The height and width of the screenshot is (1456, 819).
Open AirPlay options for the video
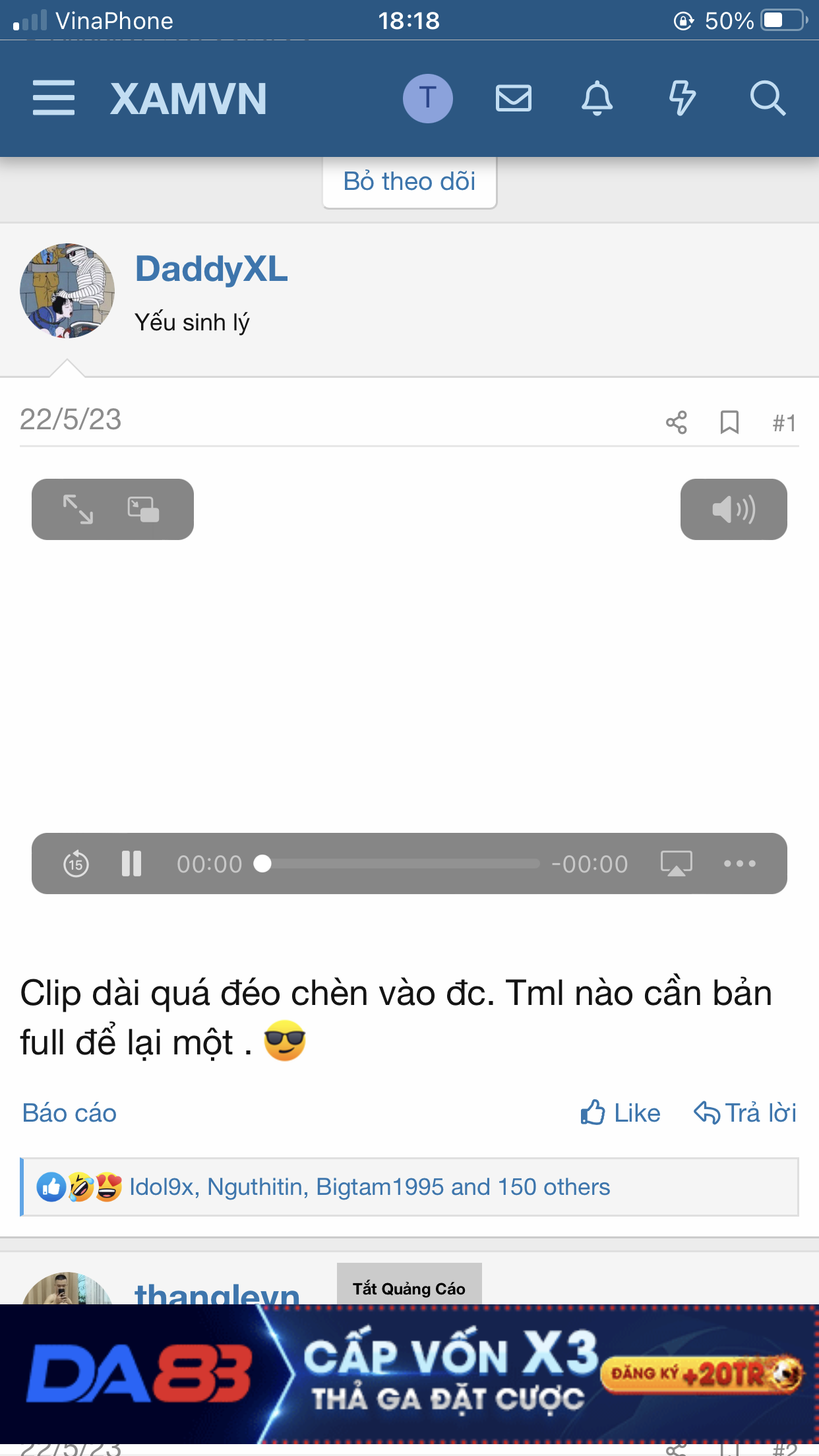point(677,864)
